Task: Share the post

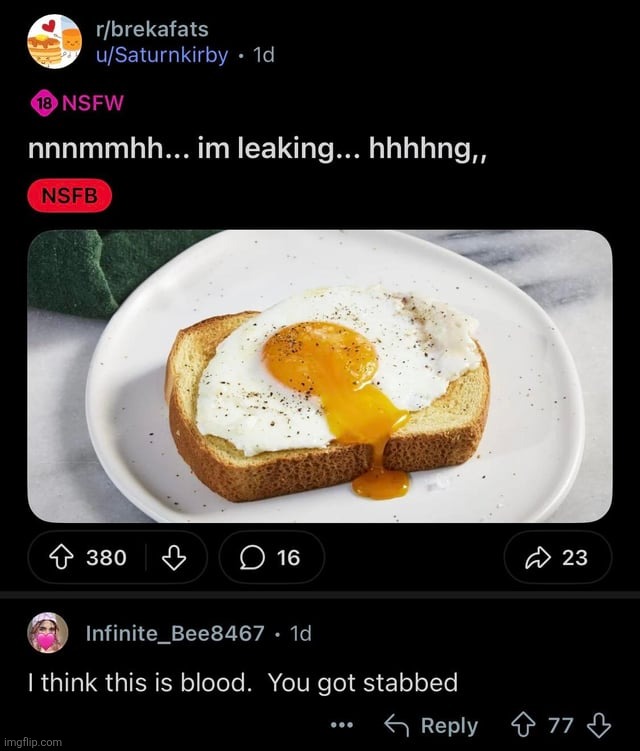Action: coord(557,558)
